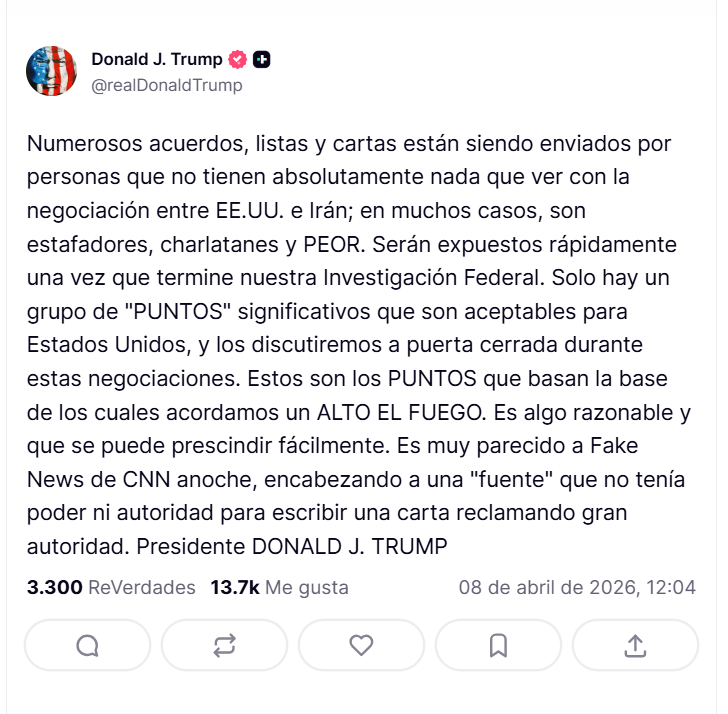Like the post with the heart icon
Image resolution: width=728 pixels, height=714 pixels.
361,646
